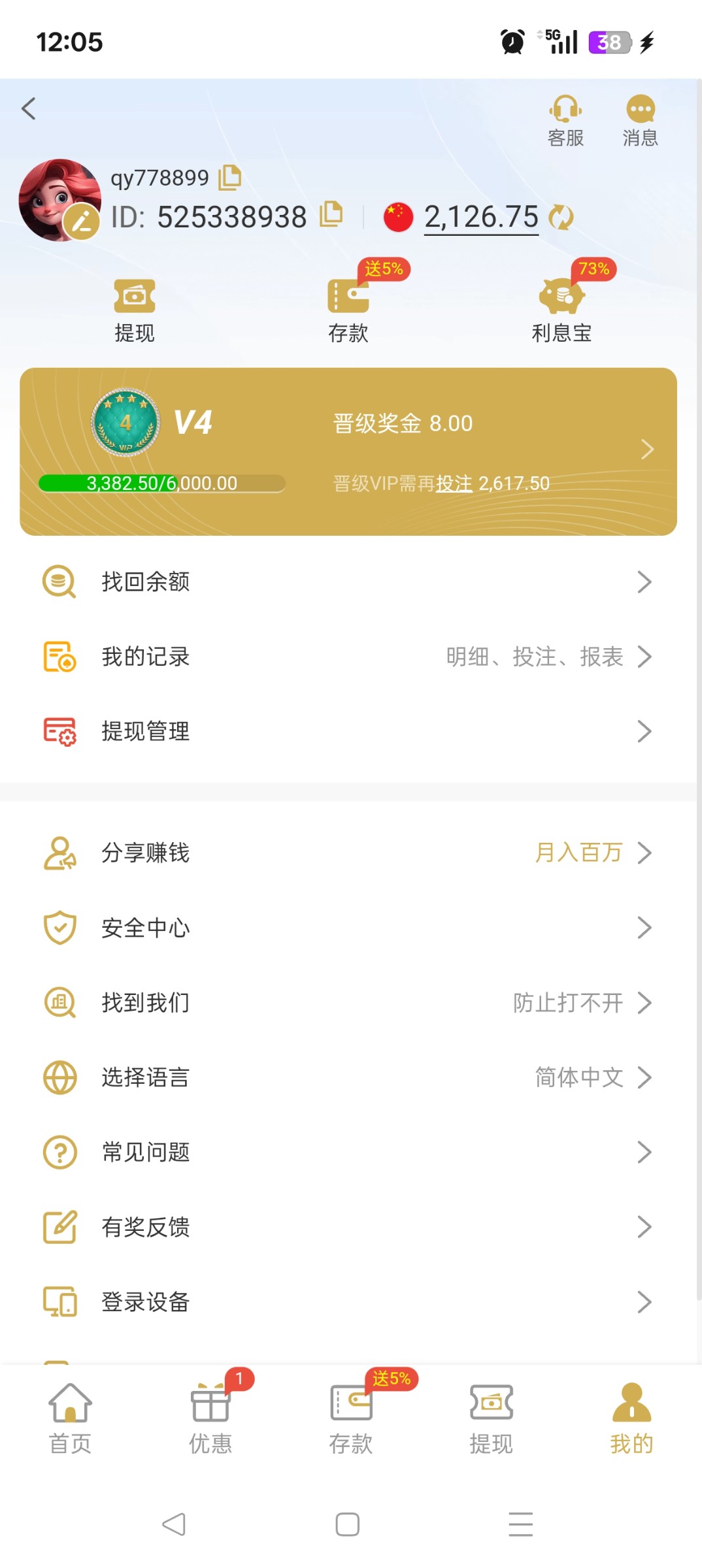Go back using the top-left arrow
This screenshot has width=702, height=1568.
click(x=29, y=108)
